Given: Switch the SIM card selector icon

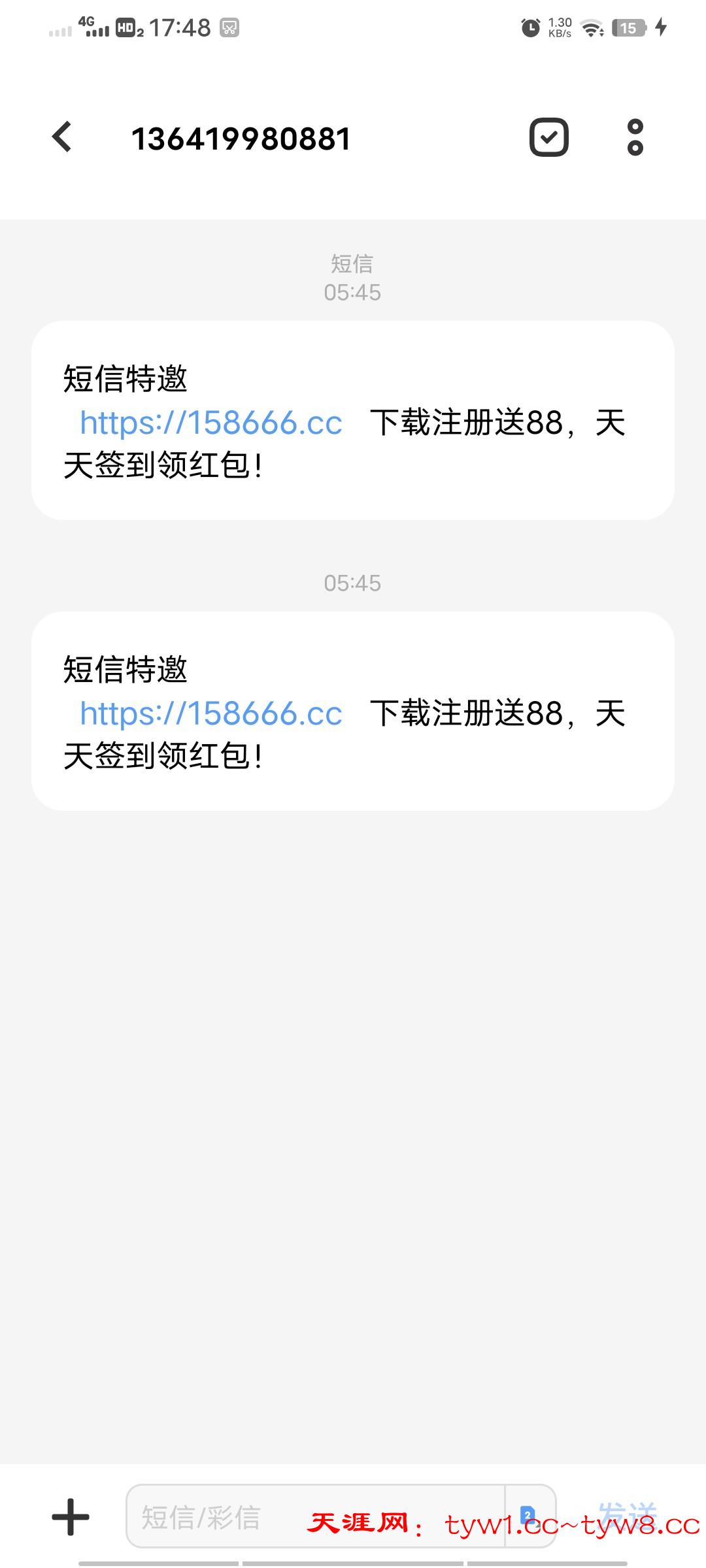Looking at the screenshot, I should pos(528,1515).
